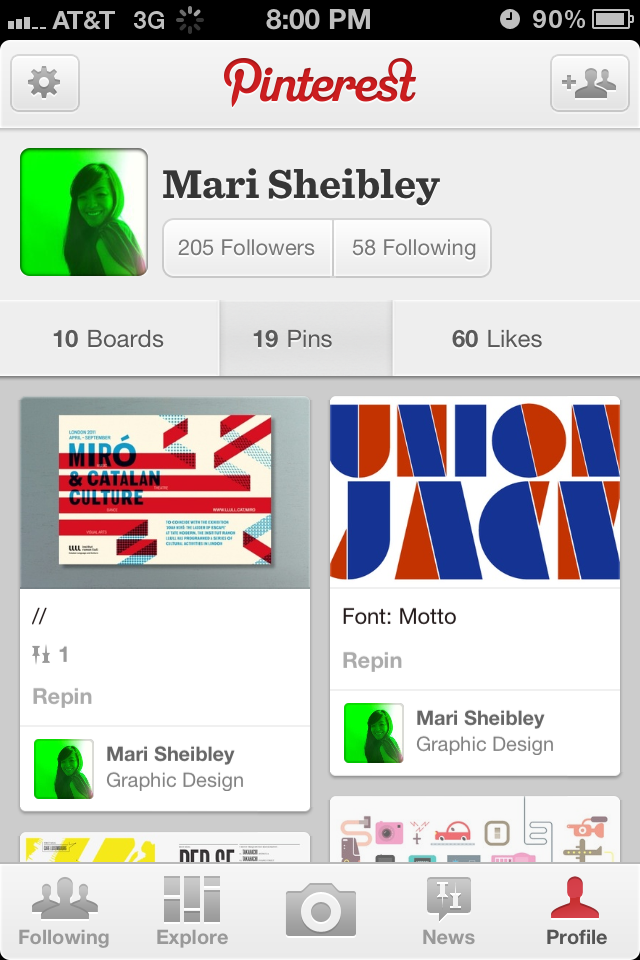This screenshot has width=640, height=960.
Task: Open the Union Jack font pin
Action: [475, 492]
